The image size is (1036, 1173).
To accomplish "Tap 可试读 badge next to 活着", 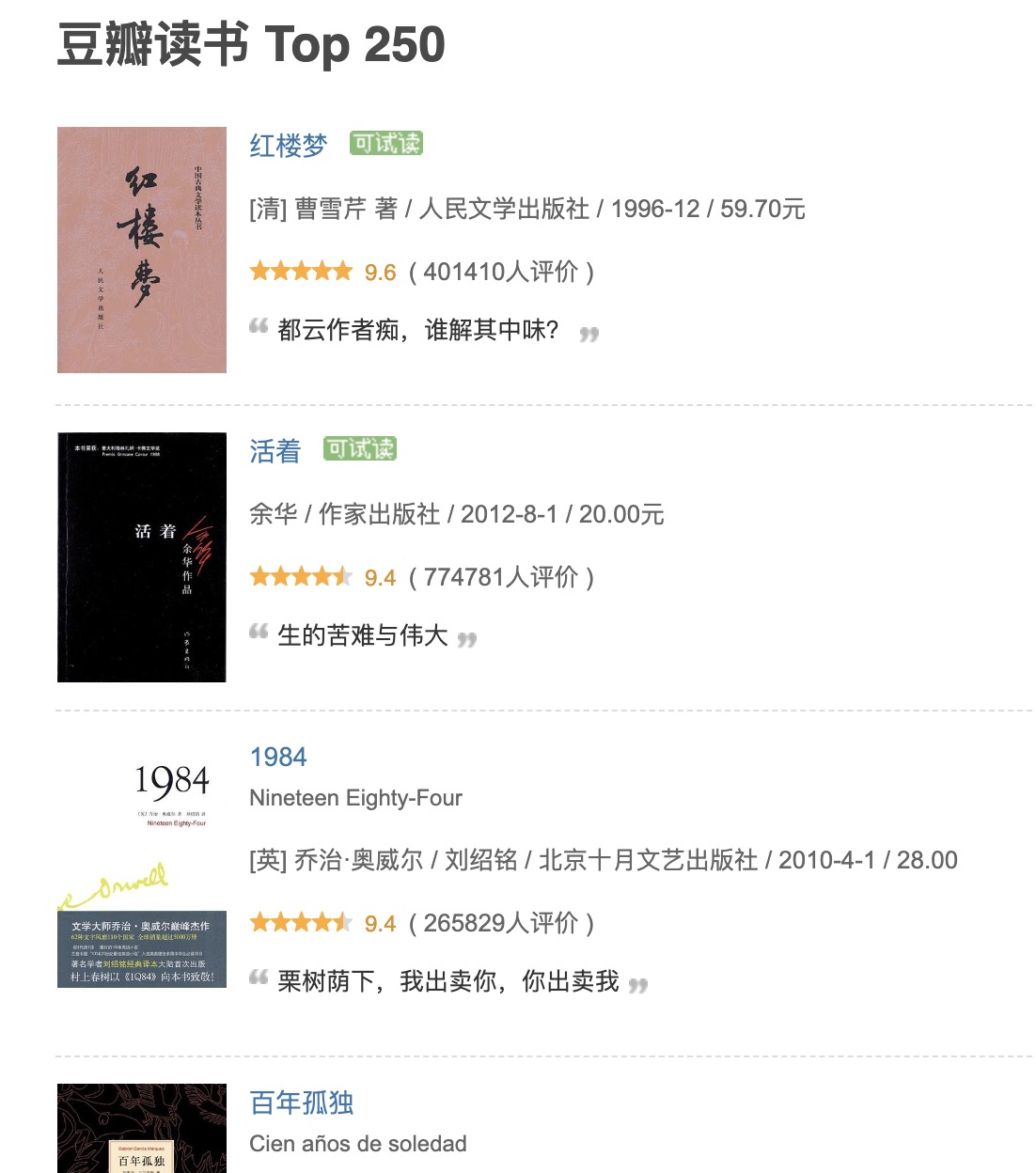I will [360, 449].
